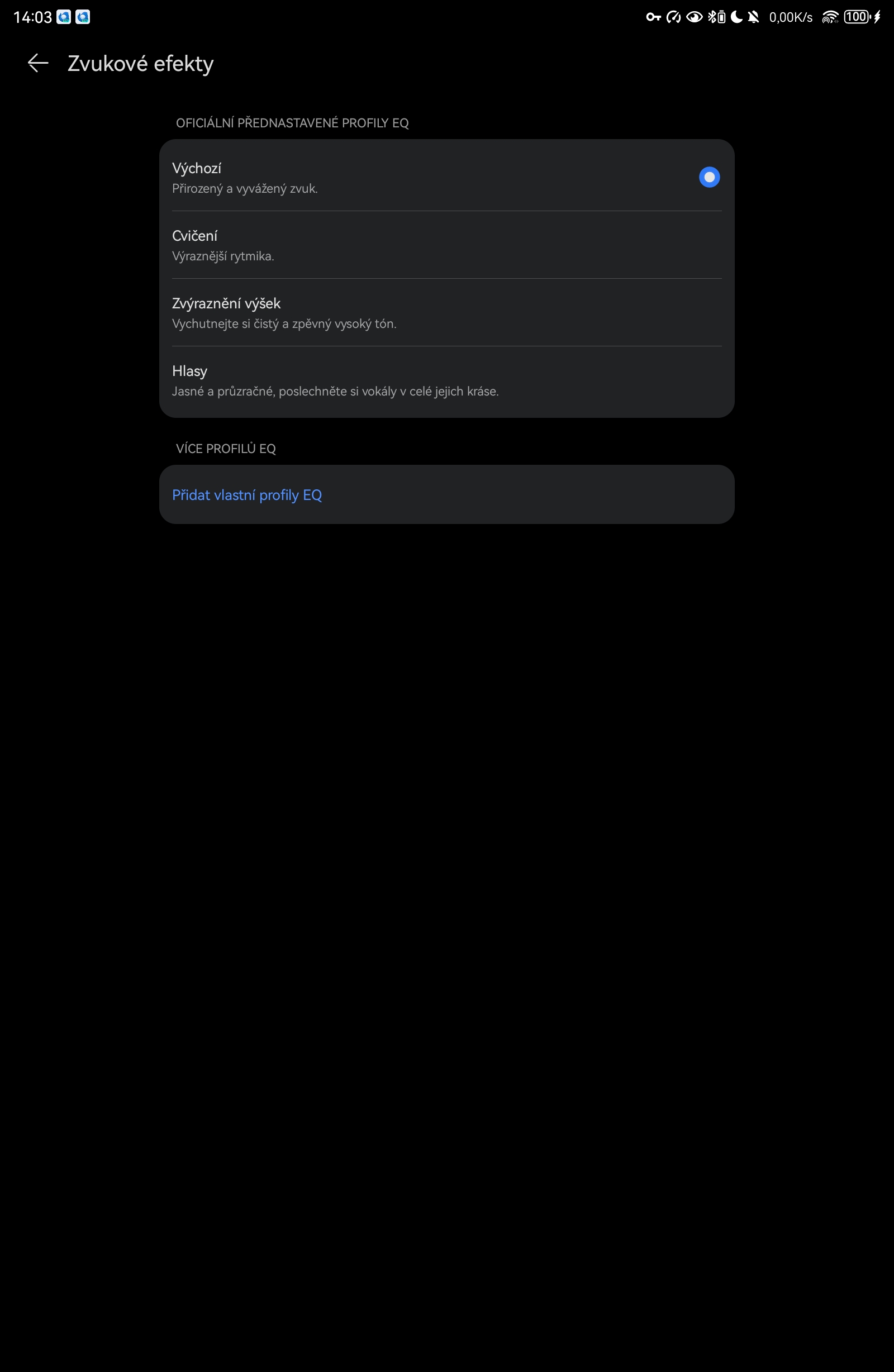Screen dimensions: 894x1372
Task: Choose the Cvičení EQ preset
Action: click(x=446, y=245)
